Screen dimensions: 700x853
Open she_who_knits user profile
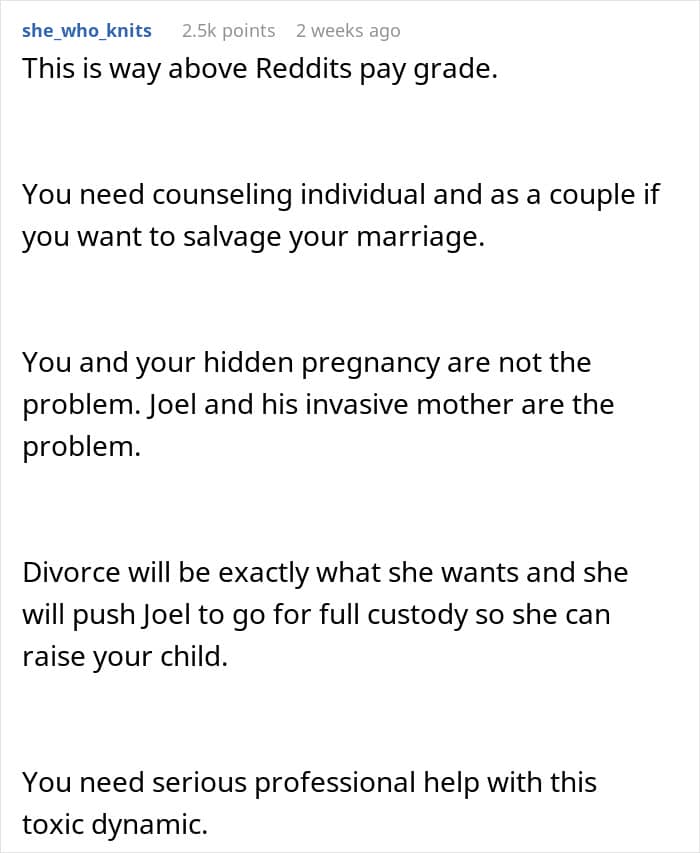pyautogui.click(x=86, y=30)
